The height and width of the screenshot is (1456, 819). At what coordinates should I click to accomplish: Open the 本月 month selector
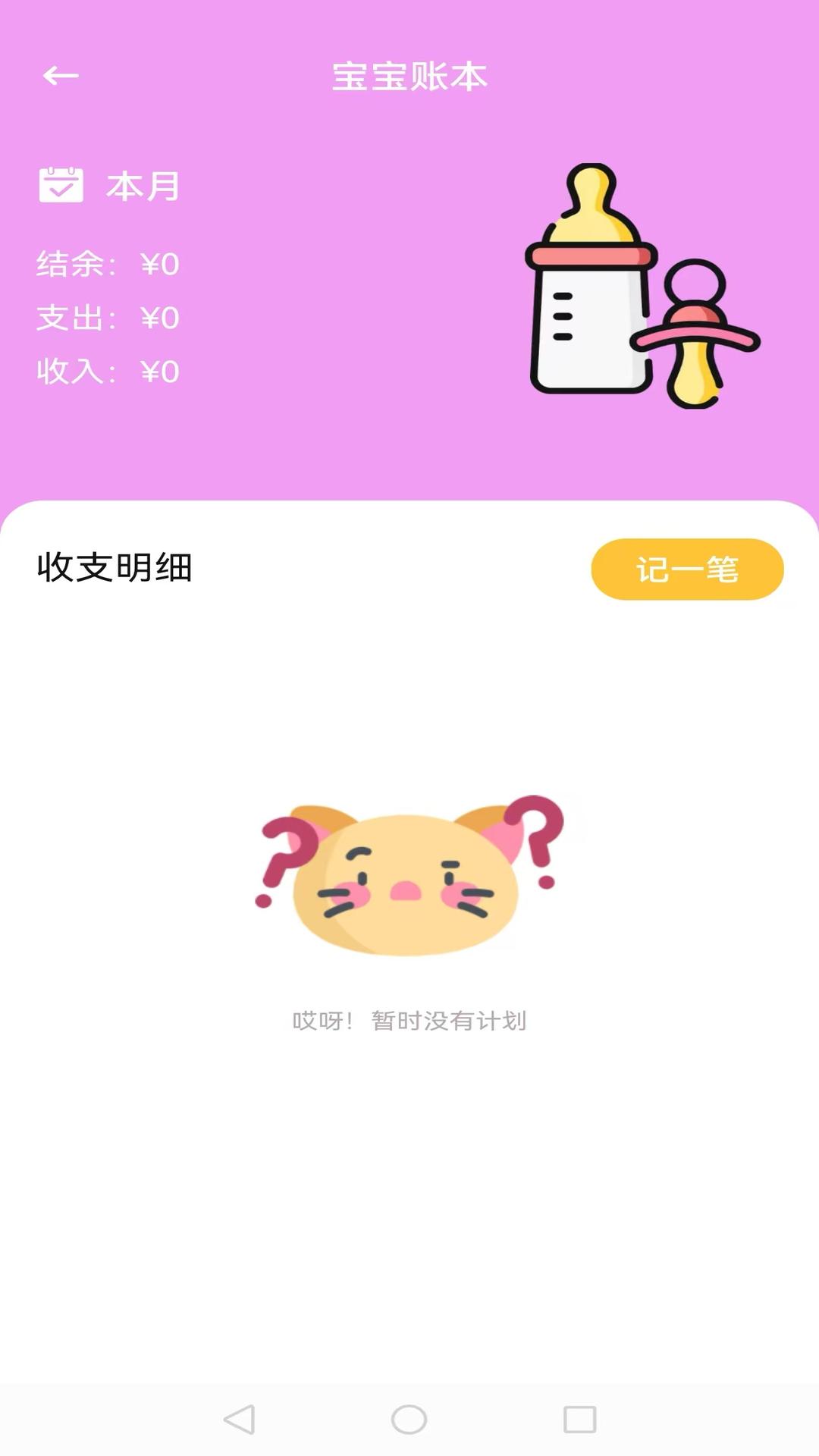click(110, 186)
